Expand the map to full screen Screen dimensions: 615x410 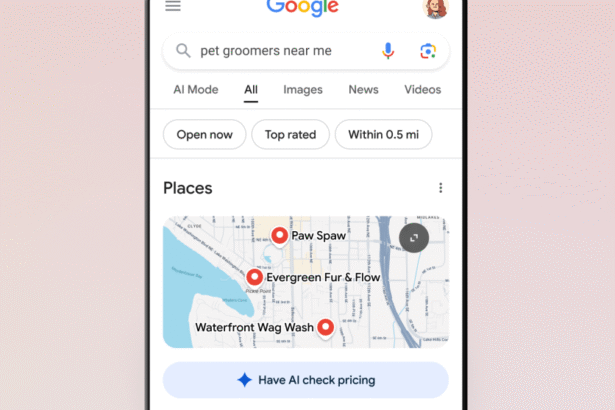tap(414, 237)
